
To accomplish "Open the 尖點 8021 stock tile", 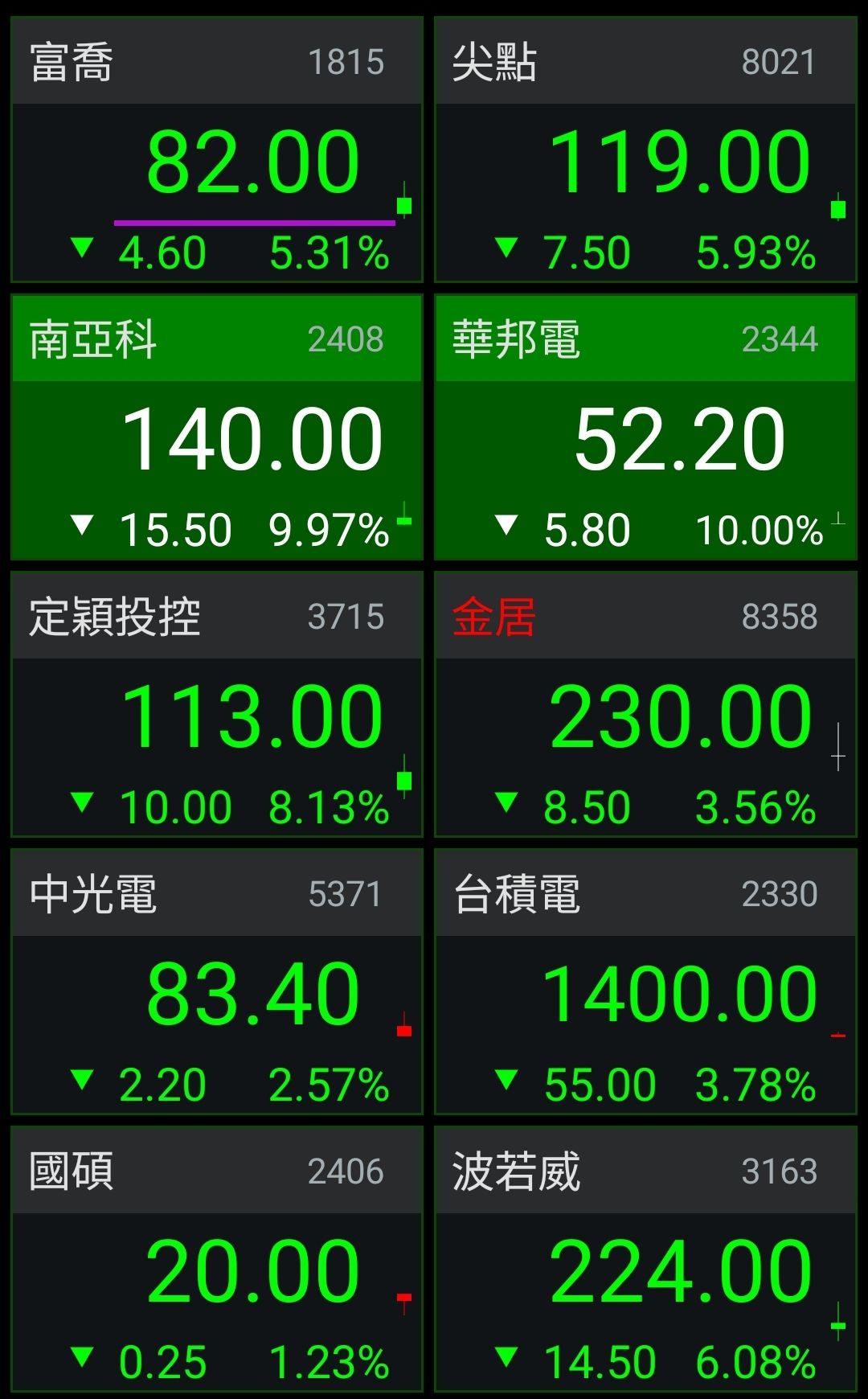I will coord(645,150).
